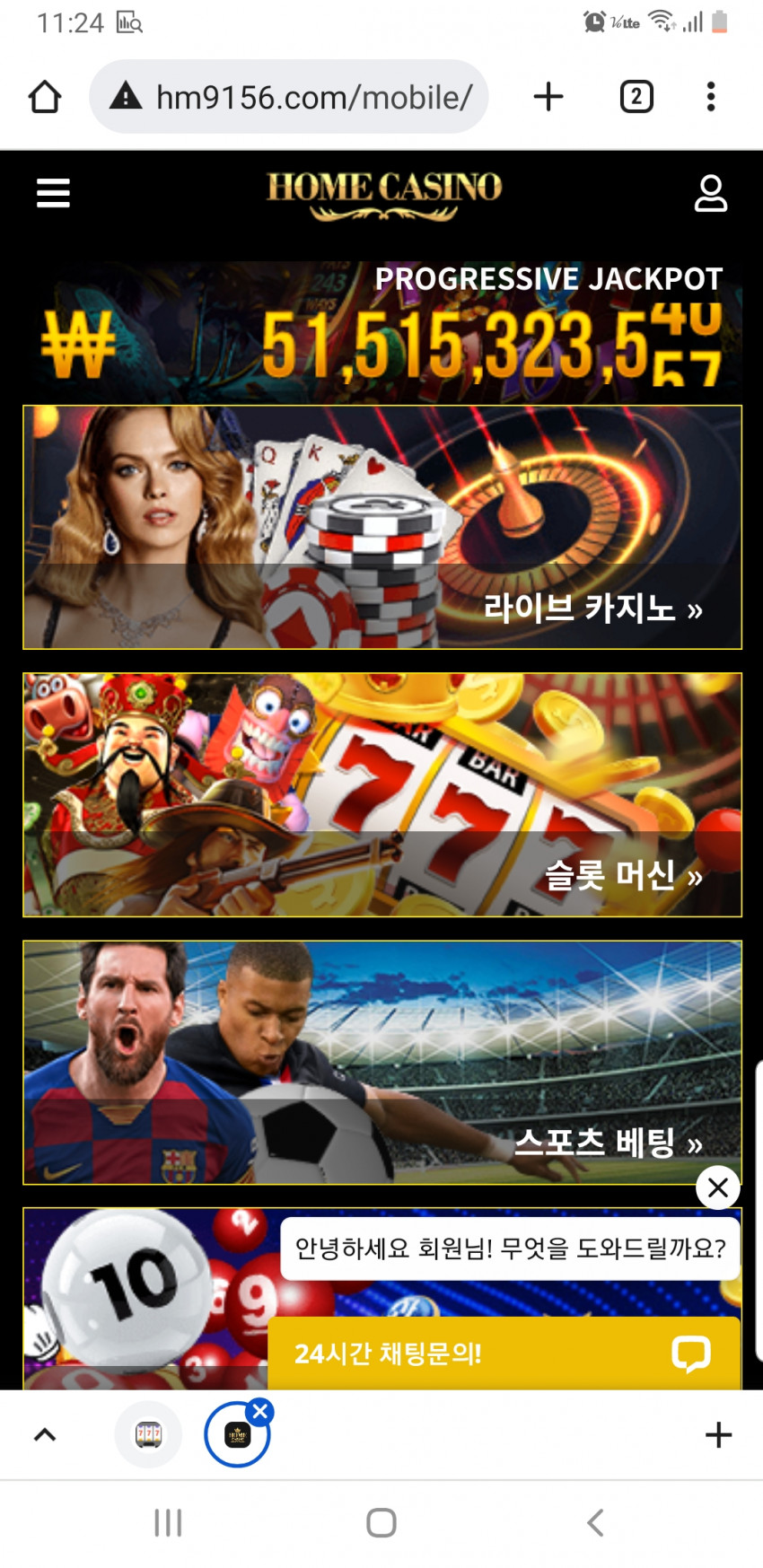Open the system recent apps view
Screen dimensions: 763x1568
coord(168,1523)
